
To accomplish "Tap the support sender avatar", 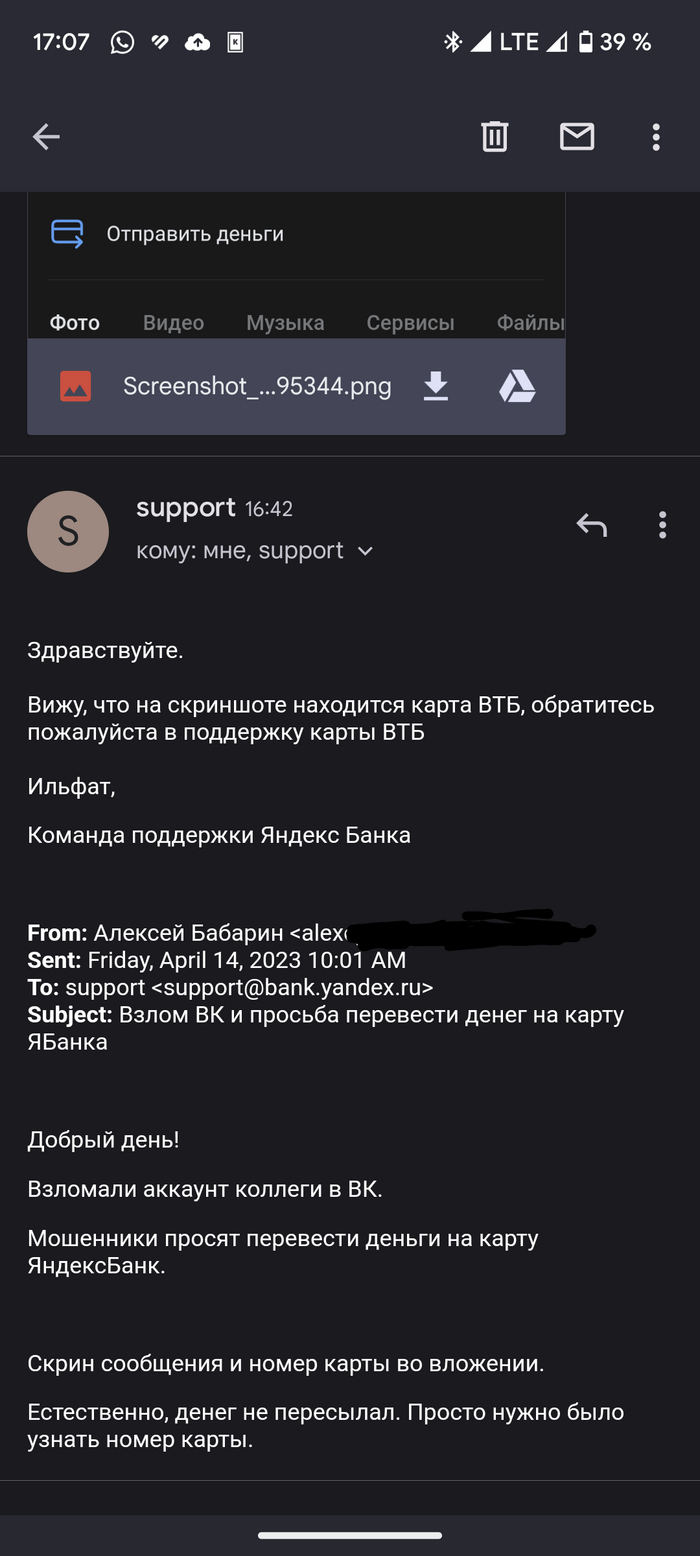I will (68, 532).
